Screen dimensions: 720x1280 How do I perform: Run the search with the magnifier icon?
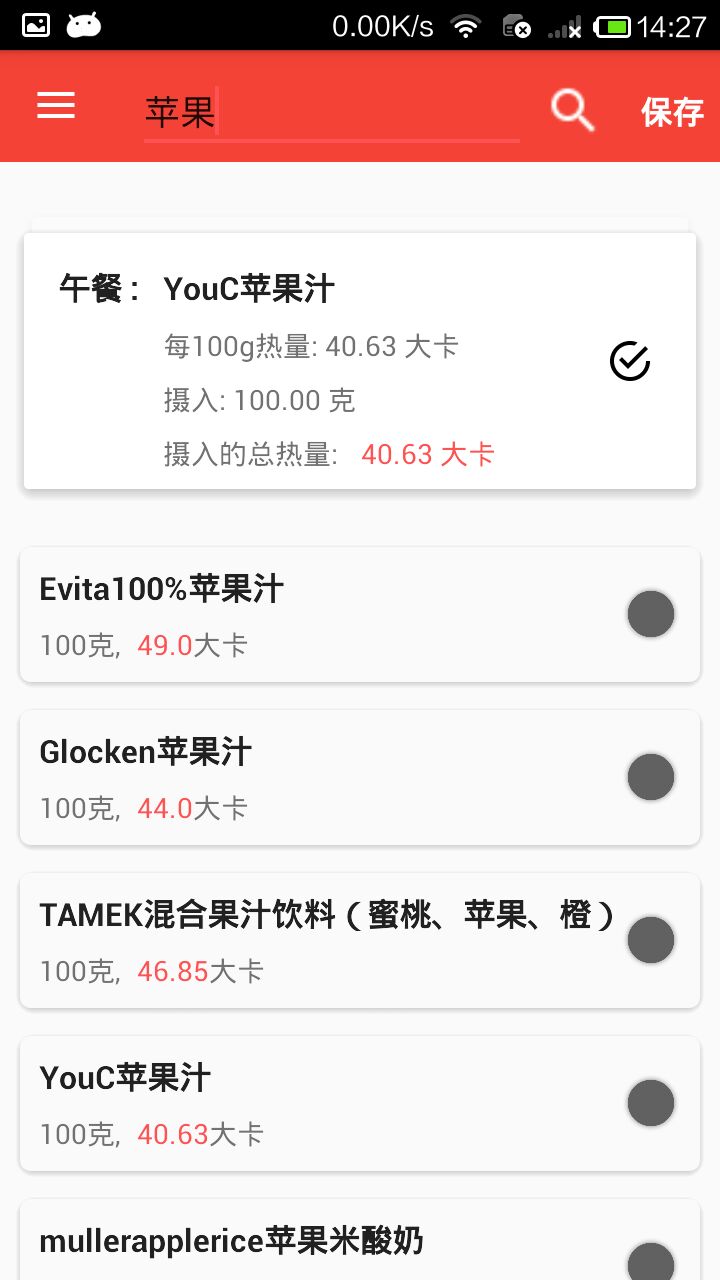572,110
